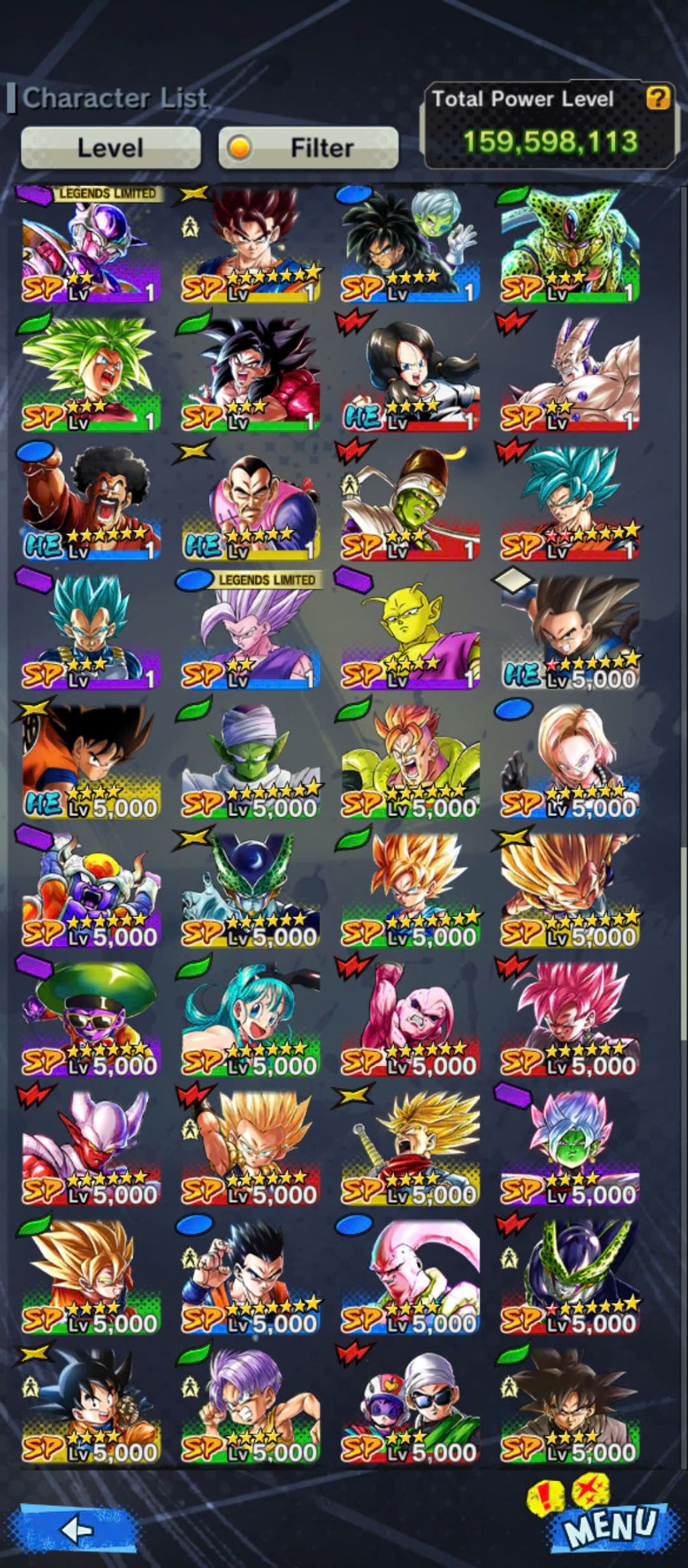Open the Level sort button
688x1568 pixels.
coord(110,147)
